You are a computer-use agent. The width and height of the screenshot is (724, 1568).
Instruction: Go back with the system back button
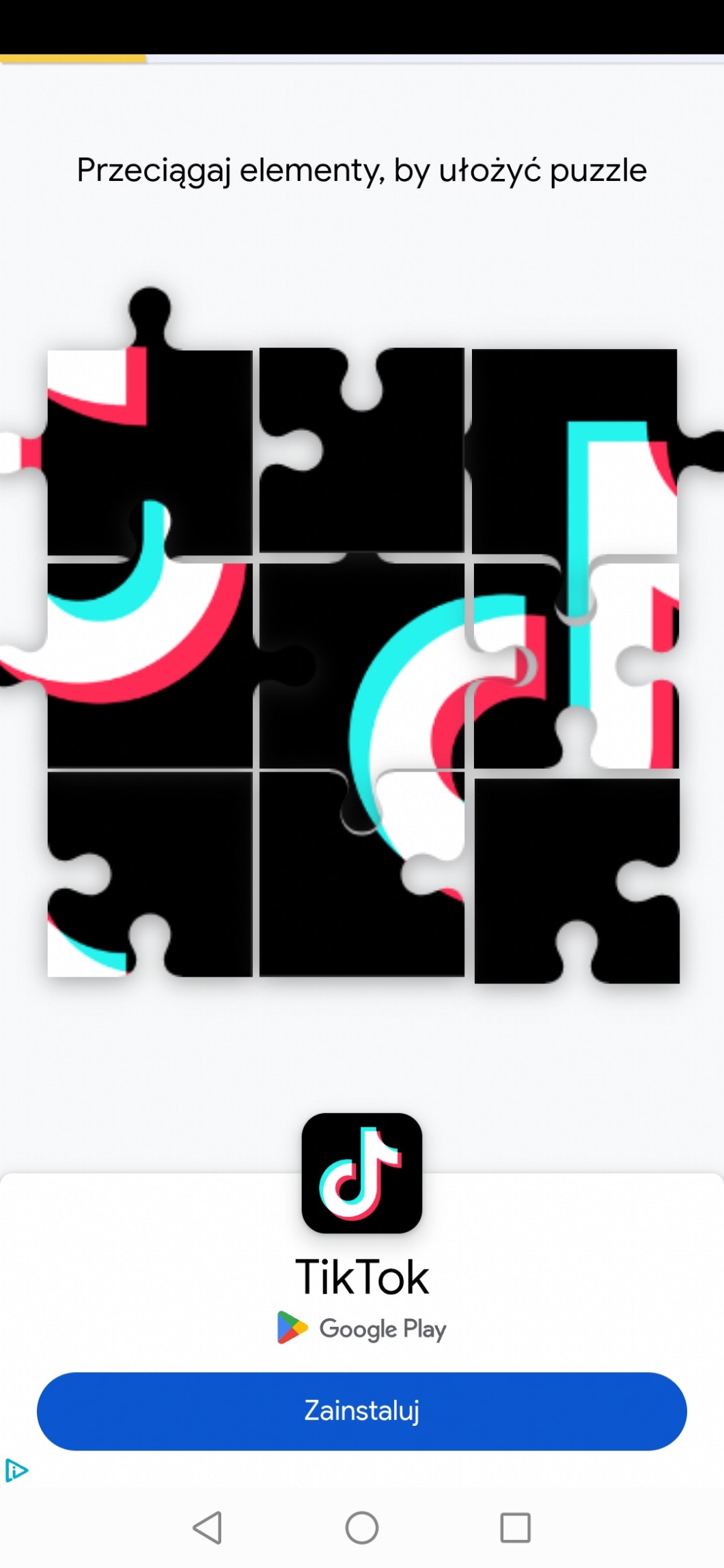[x=208, y=1528]
